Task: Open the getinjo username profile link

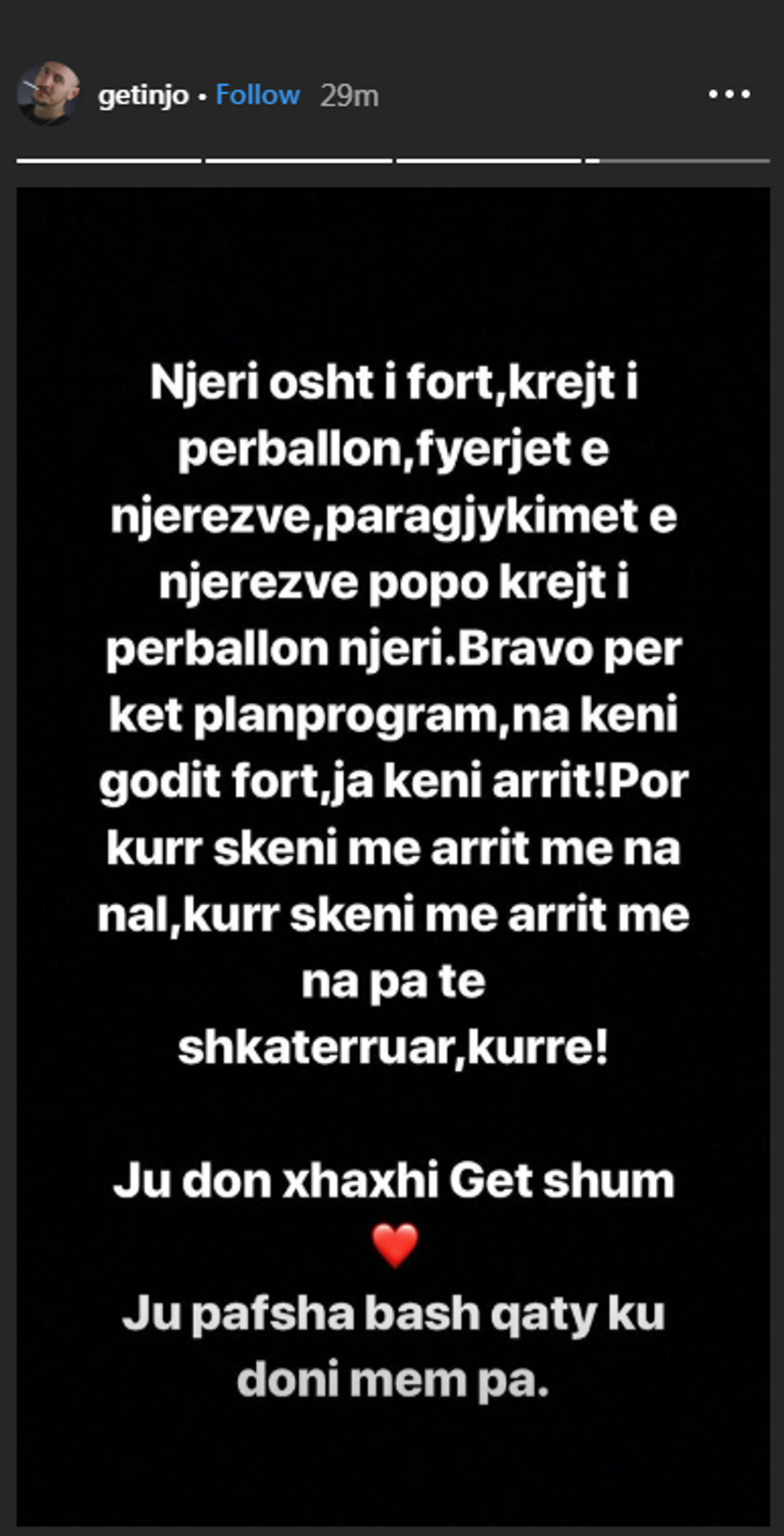Action: tap(143, 96)
